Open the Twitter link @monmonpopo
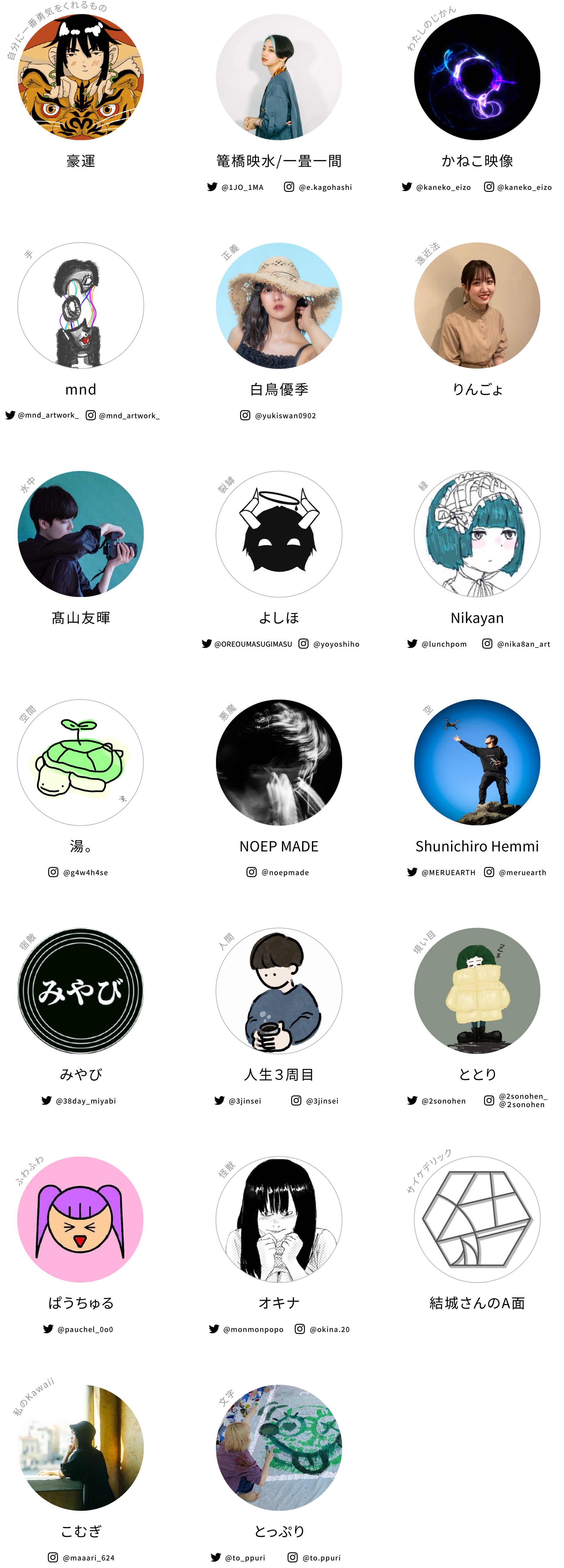The height and width of the screenshot is (1568, 564). [246, 1329]
